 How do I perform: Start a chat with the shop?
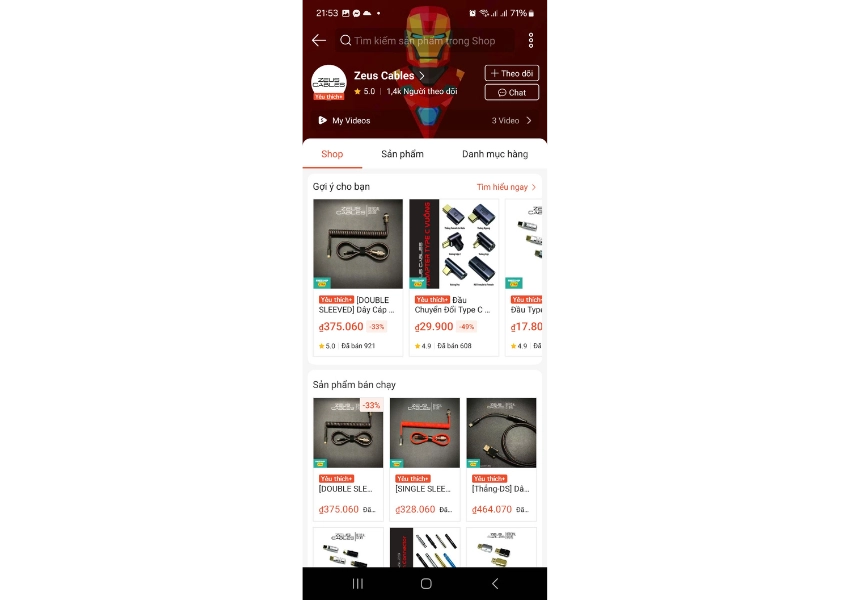click(511, 92)
